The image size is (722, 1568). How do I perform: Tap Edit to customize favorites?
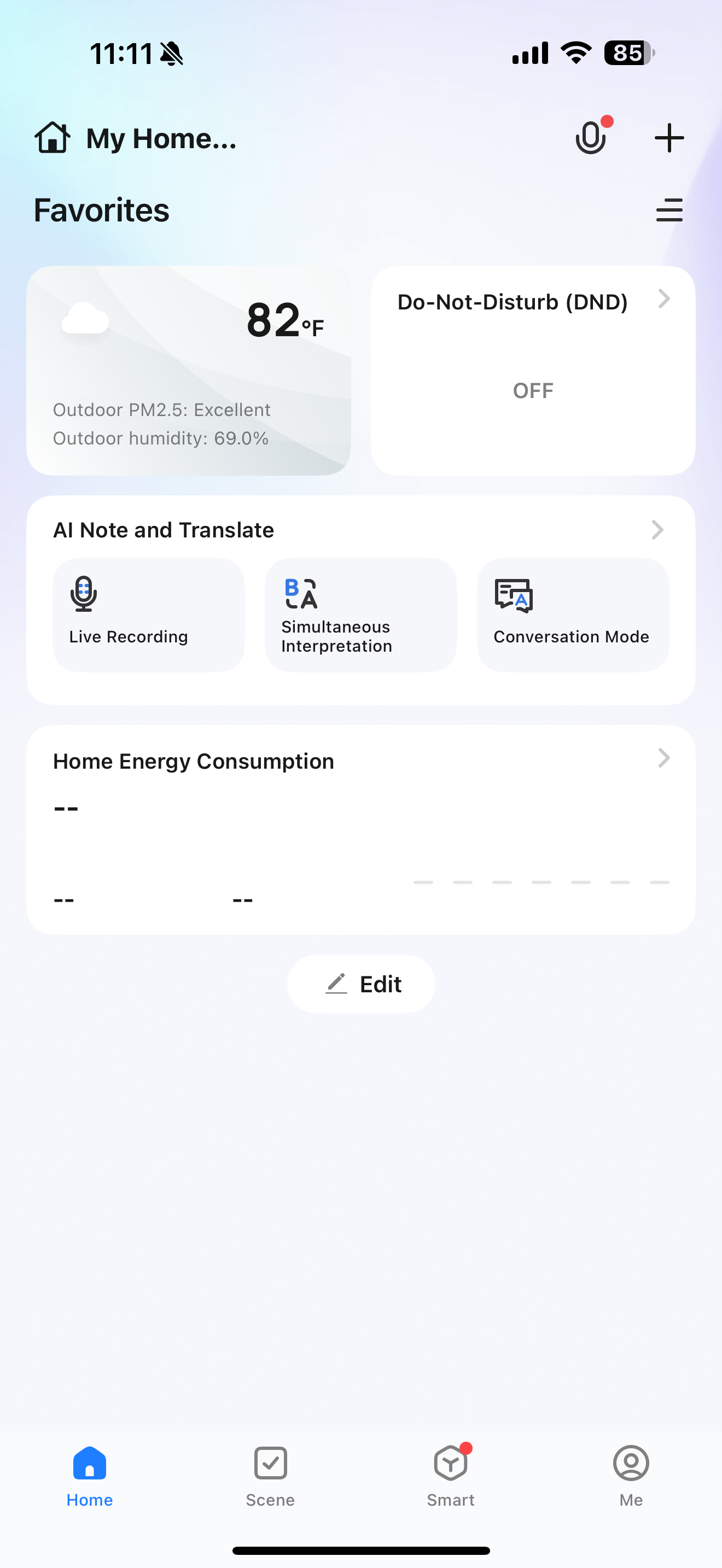coord(361,984)
